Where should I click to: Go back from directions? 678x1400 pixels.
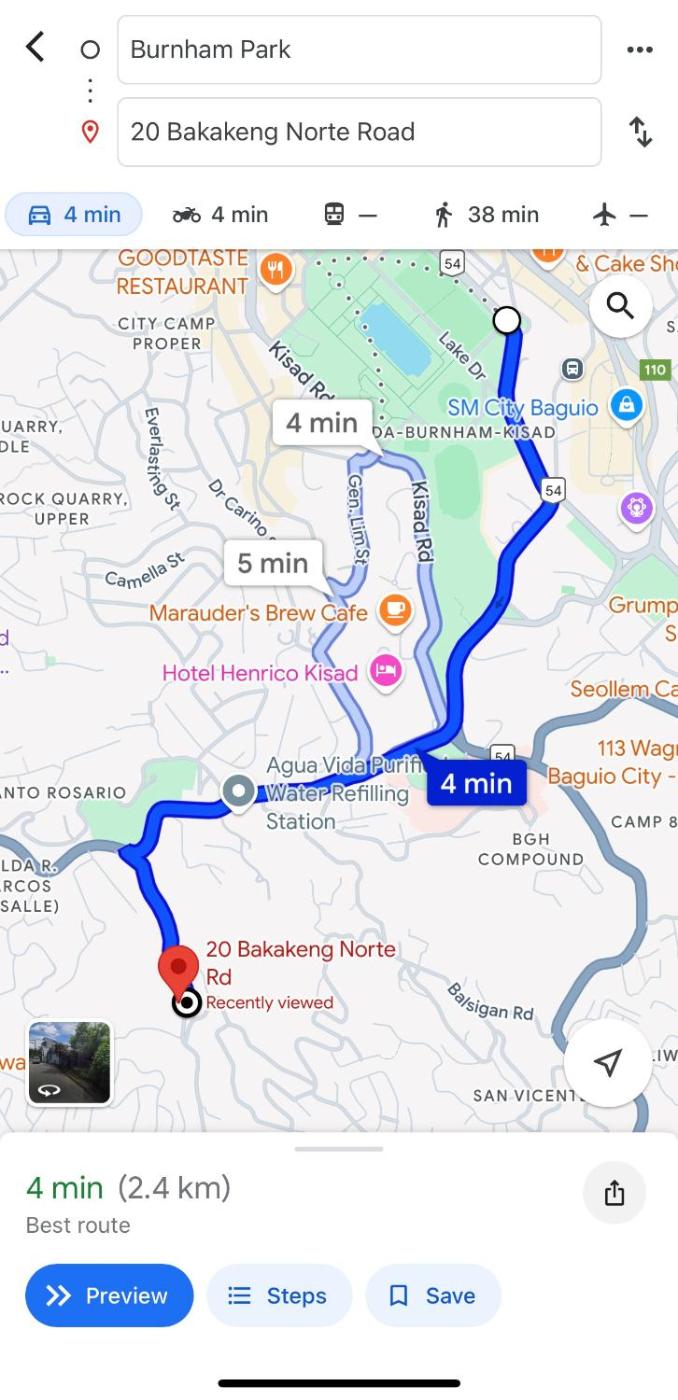coord(35,47)
